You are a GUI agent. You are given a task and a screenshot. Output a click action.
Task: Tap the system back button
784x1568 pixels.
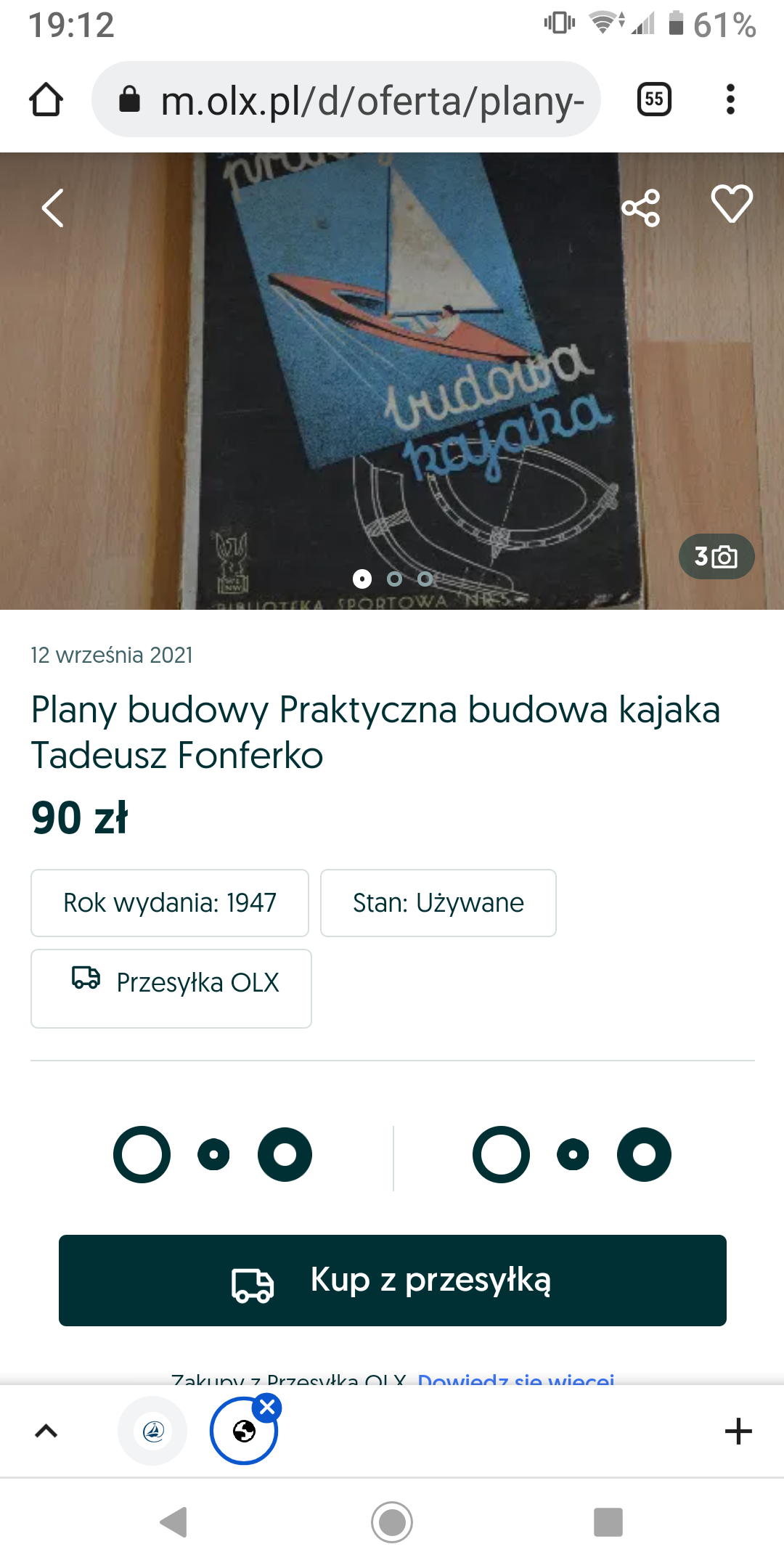pyautogui.click(x=174, y=1522)
